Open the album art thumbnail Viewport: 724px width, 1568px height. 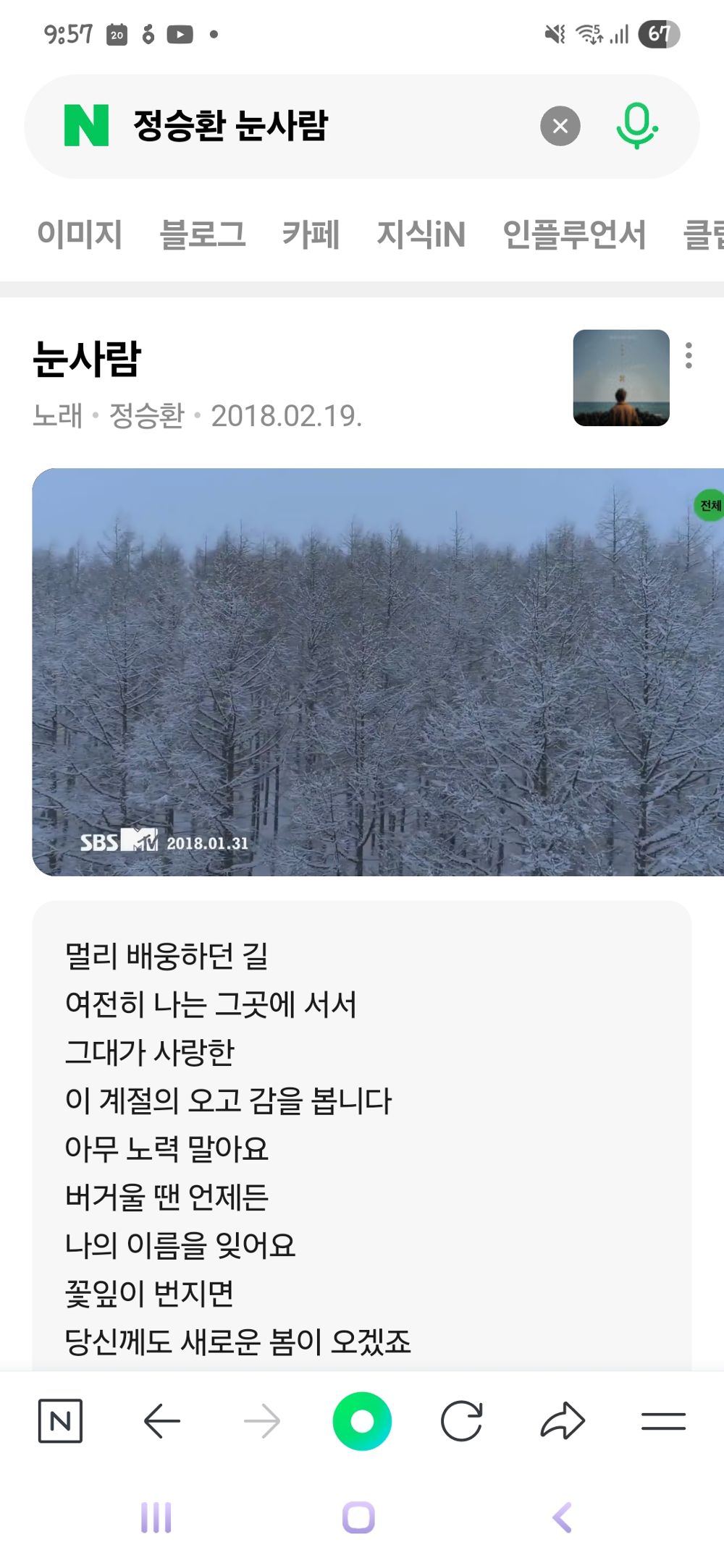point(620,377)
